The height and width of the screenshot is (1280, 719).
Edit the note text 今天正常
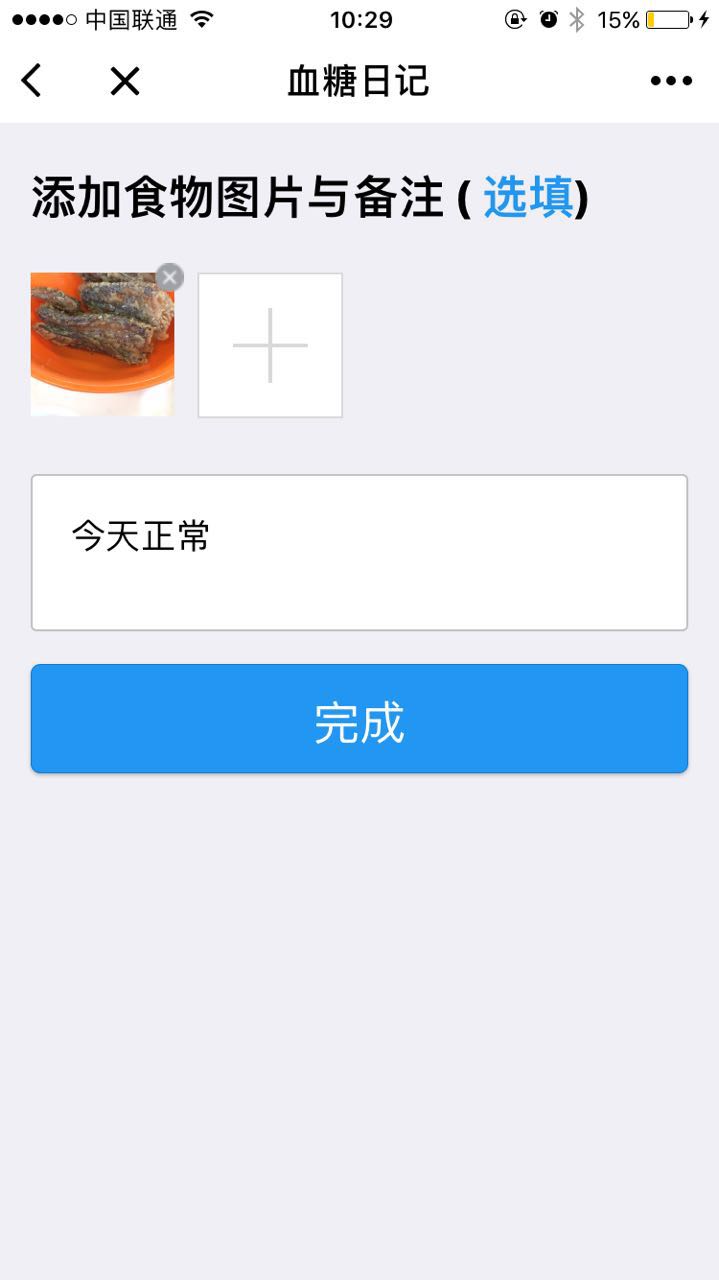pos(359,552)
